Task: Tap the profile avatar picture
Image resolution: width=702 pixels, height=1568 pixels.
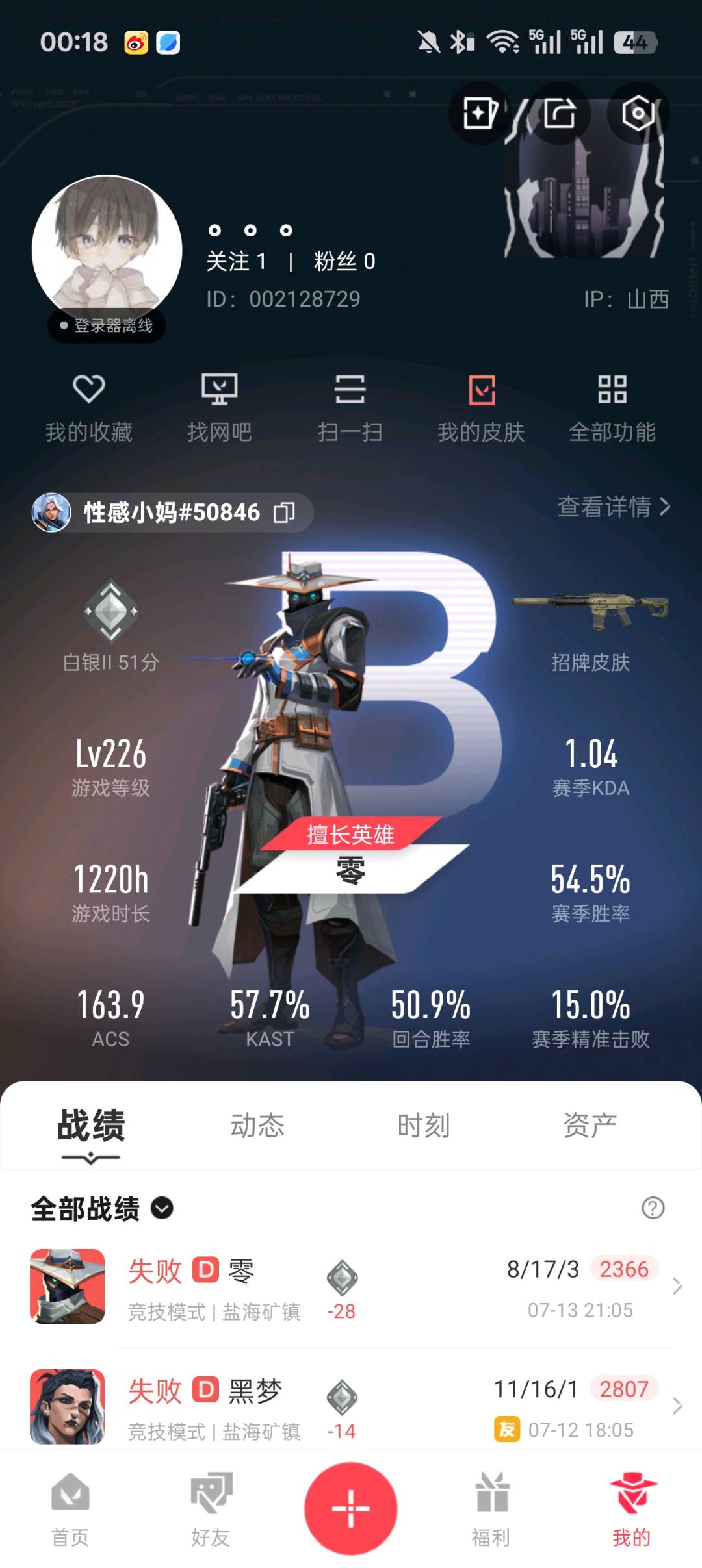Action: click(107, 250)
